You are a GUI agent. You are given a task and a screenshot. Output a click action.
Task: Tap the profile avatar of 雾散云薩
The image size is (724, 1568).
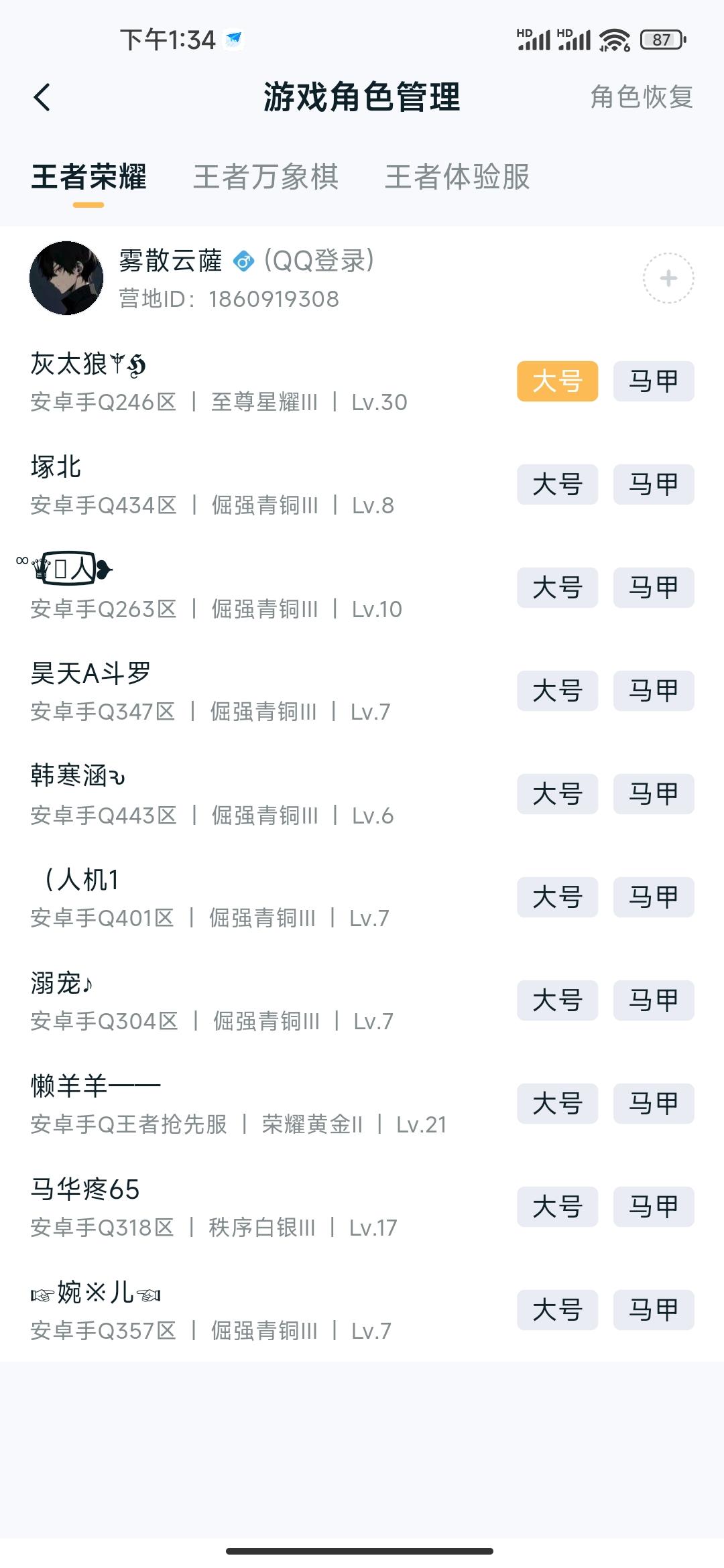pos(67,280)
